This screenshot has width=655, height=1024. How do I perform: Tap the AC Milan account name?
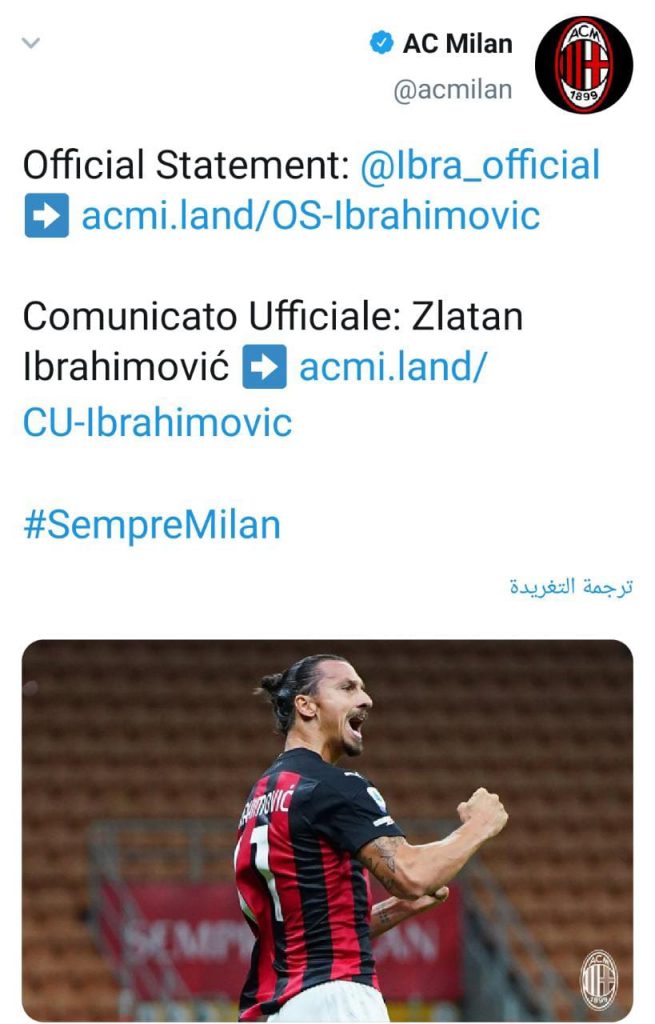pyautogui.click(x=457, y=44)
